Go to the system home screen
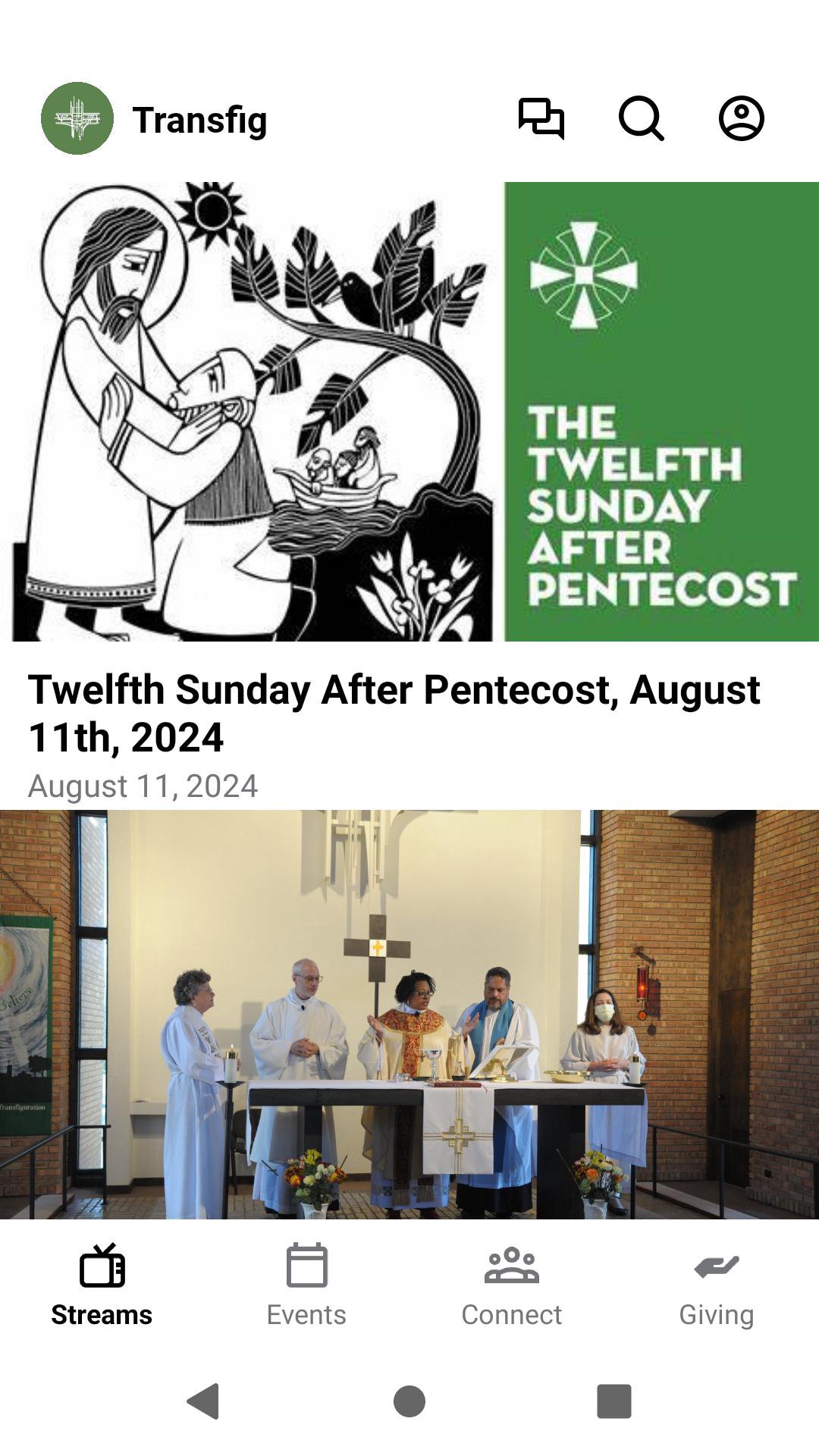 click(409, 1401)
